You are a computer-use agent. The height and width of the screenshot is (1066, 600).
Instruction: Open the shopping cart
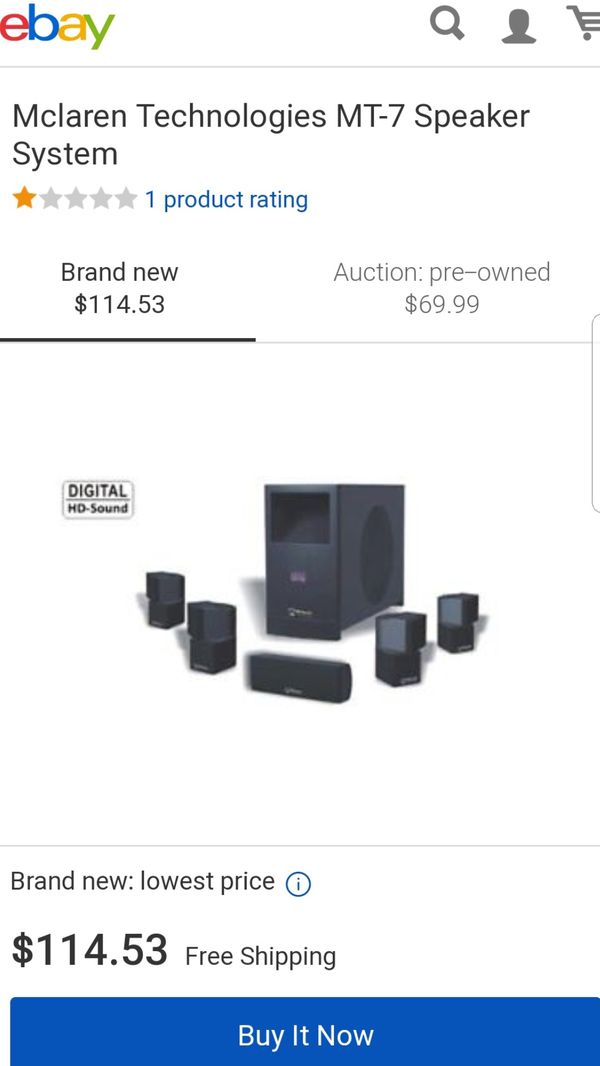coord(584,23)
